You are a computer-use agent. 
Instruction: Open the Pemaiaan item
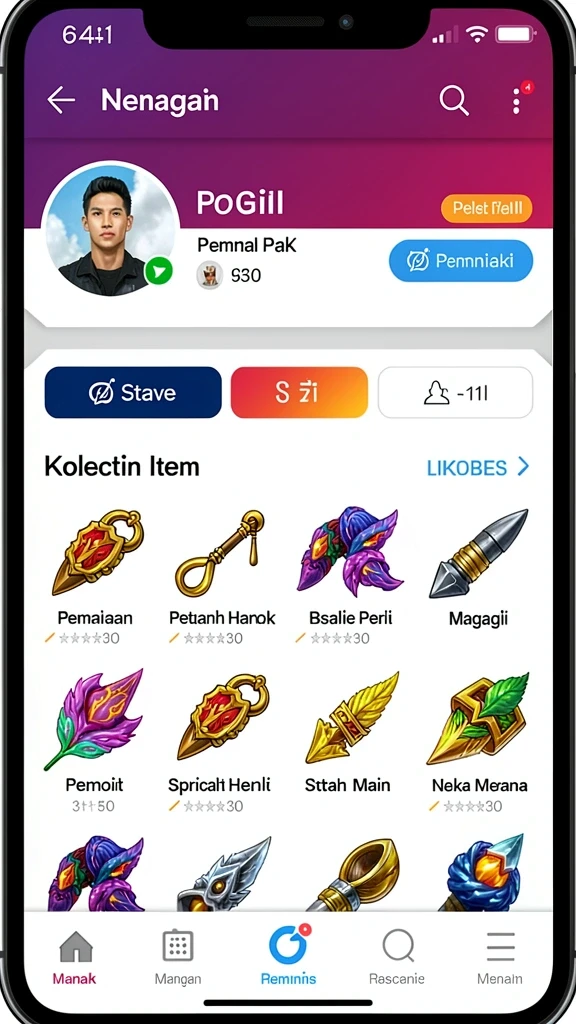point(95,577)
